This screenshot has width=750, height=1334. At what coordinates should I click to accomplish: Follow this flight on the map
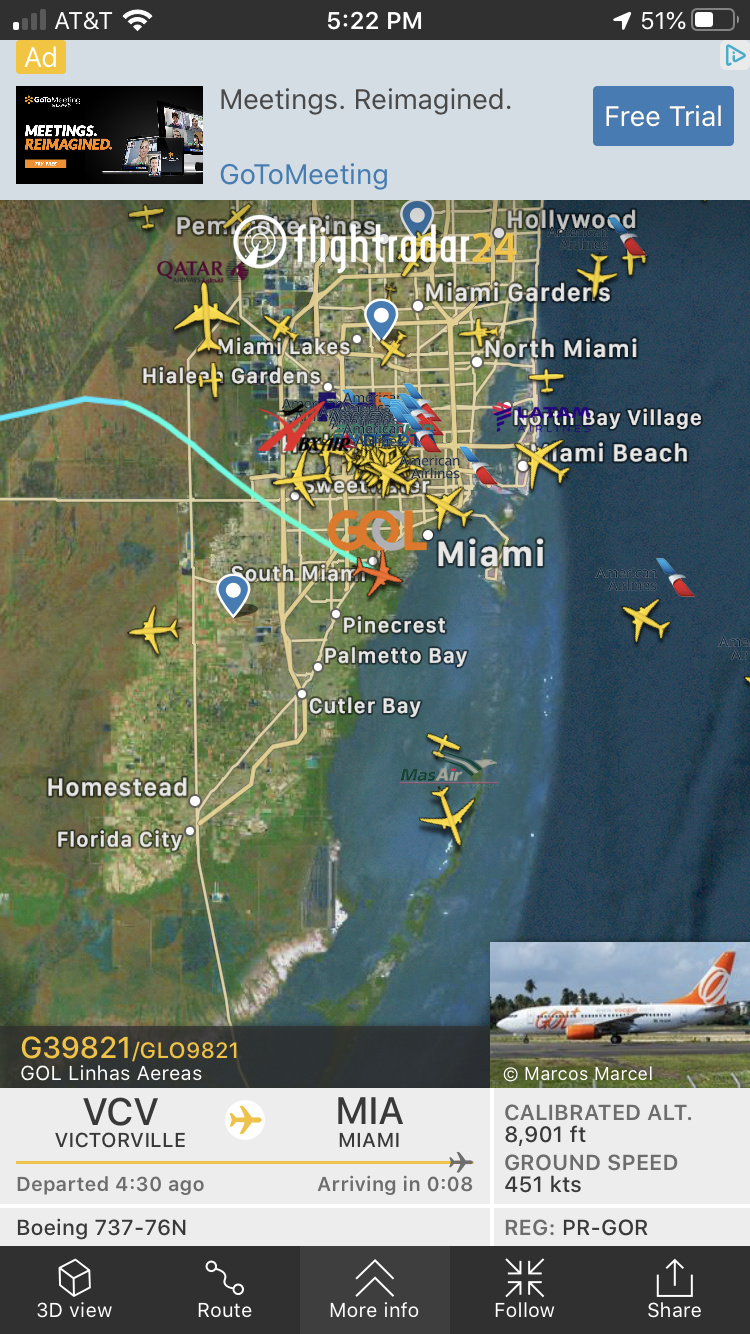(524, 1290)
